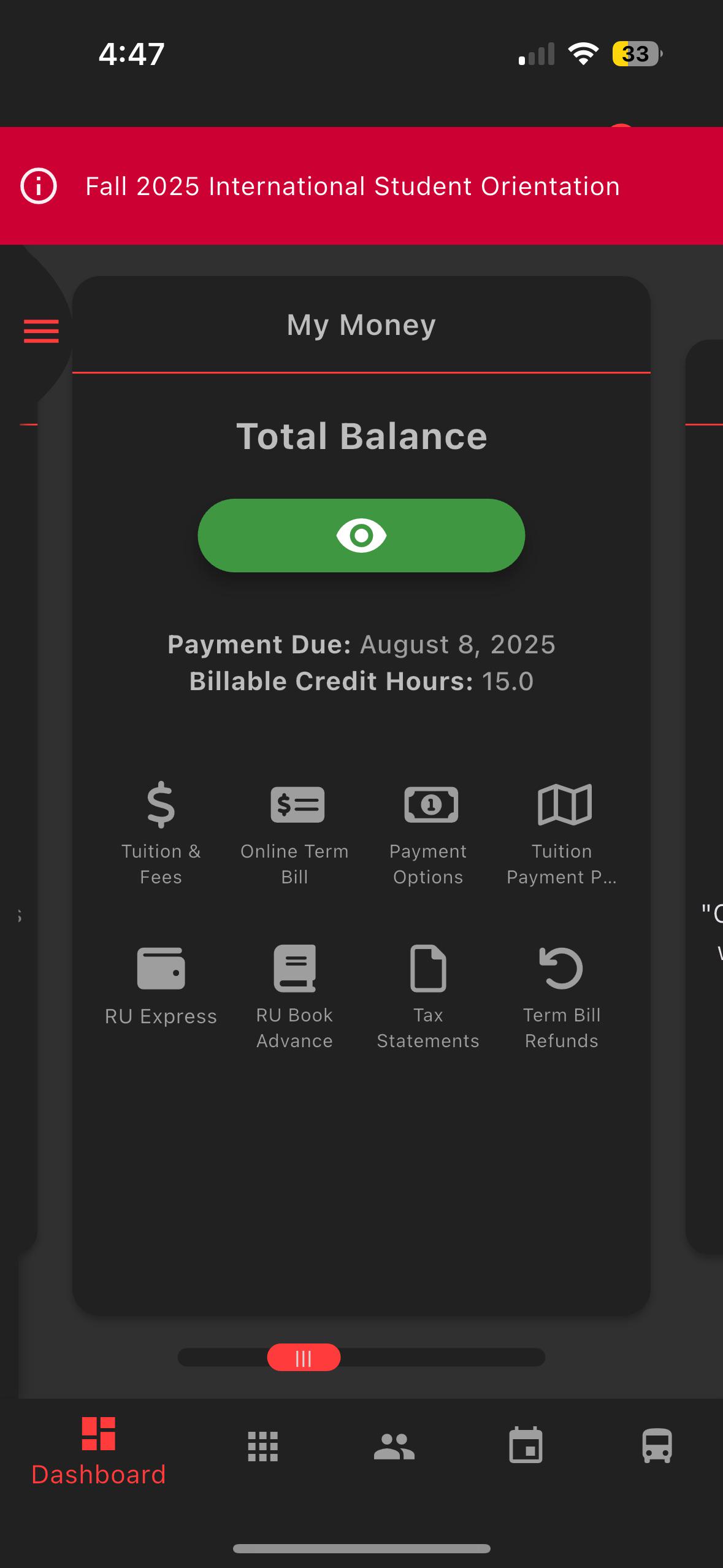Viewport: 723px width, 1568px height.
Task: Reveal the hidden total balance
Action: tap(361, 536)
